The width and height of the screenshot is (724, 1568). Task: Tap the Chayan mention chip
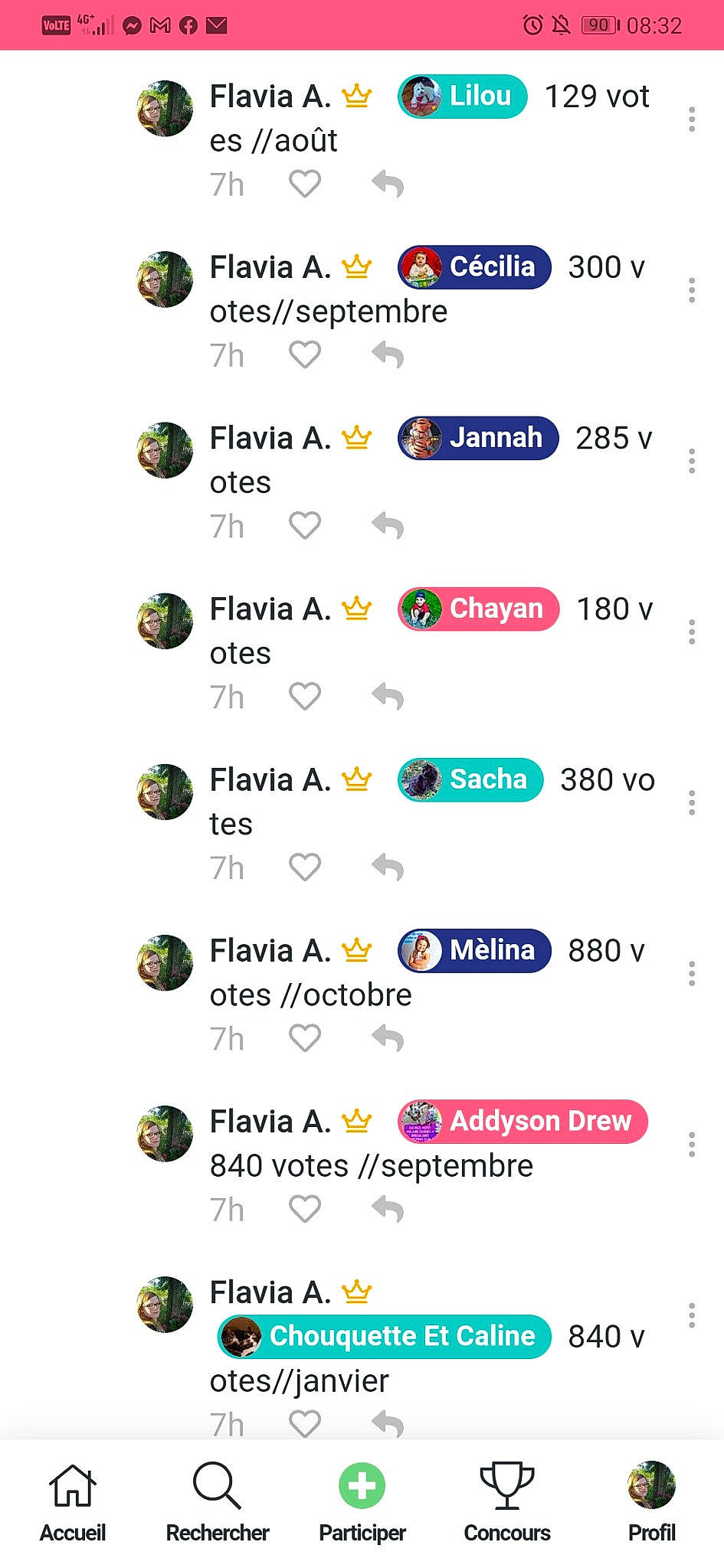click(478, 609)
